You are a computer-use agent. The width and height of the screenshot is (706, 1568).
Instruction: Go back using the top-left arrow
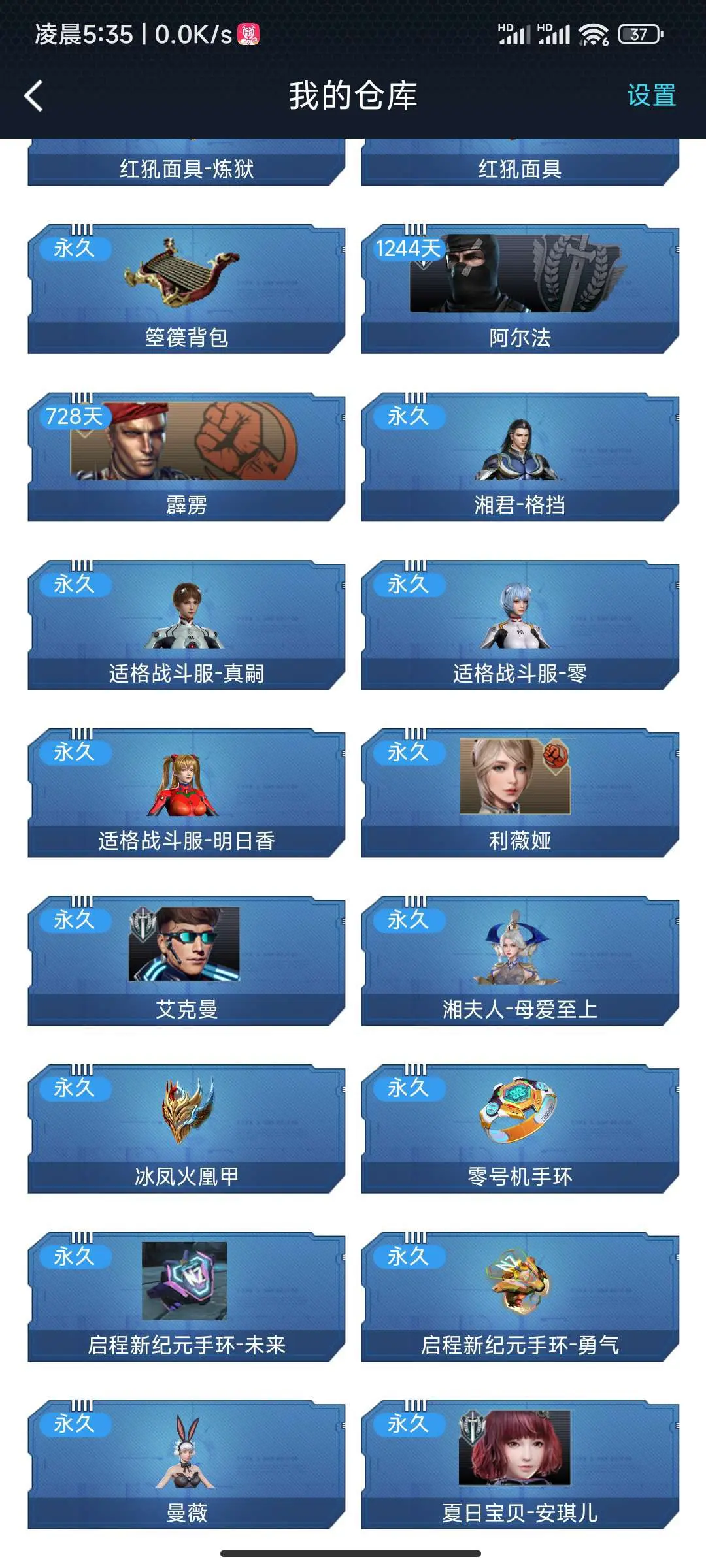pos(34,96)
